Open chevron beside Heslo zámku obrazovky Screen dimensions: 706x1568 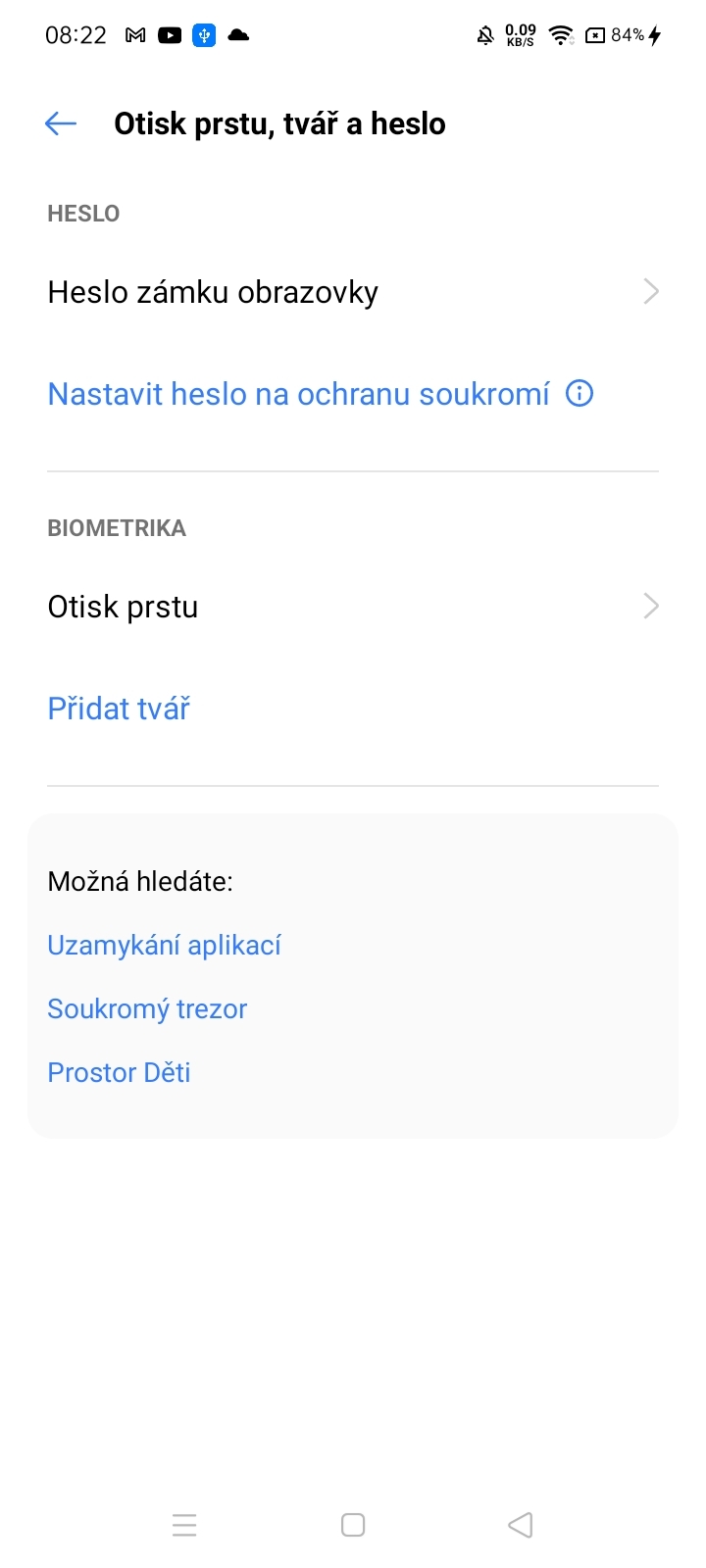(650, 291)
